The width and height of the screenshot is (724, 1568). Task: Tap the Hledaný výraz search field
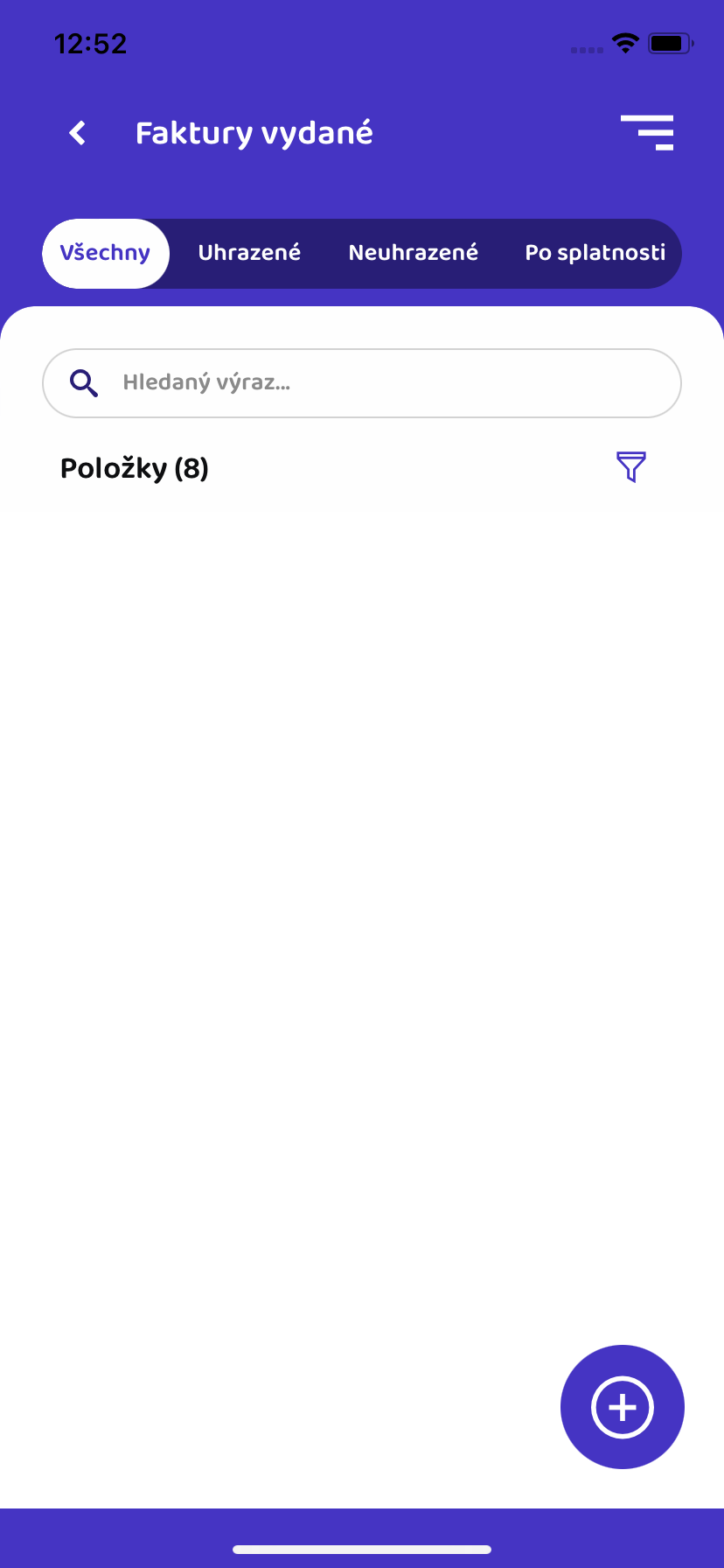click(x=362, y=383)
